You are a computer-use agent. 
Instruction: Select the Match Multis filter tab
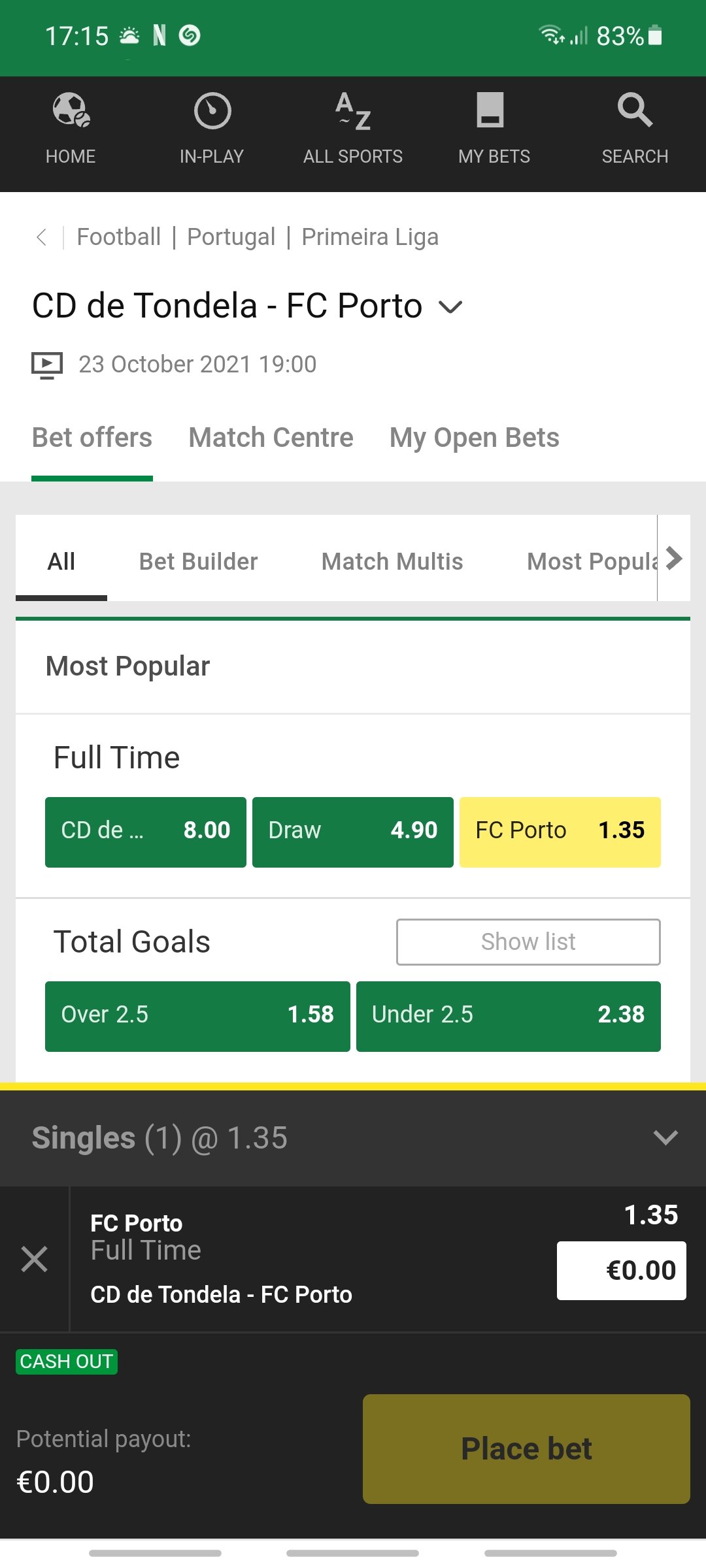pos(392,561)
